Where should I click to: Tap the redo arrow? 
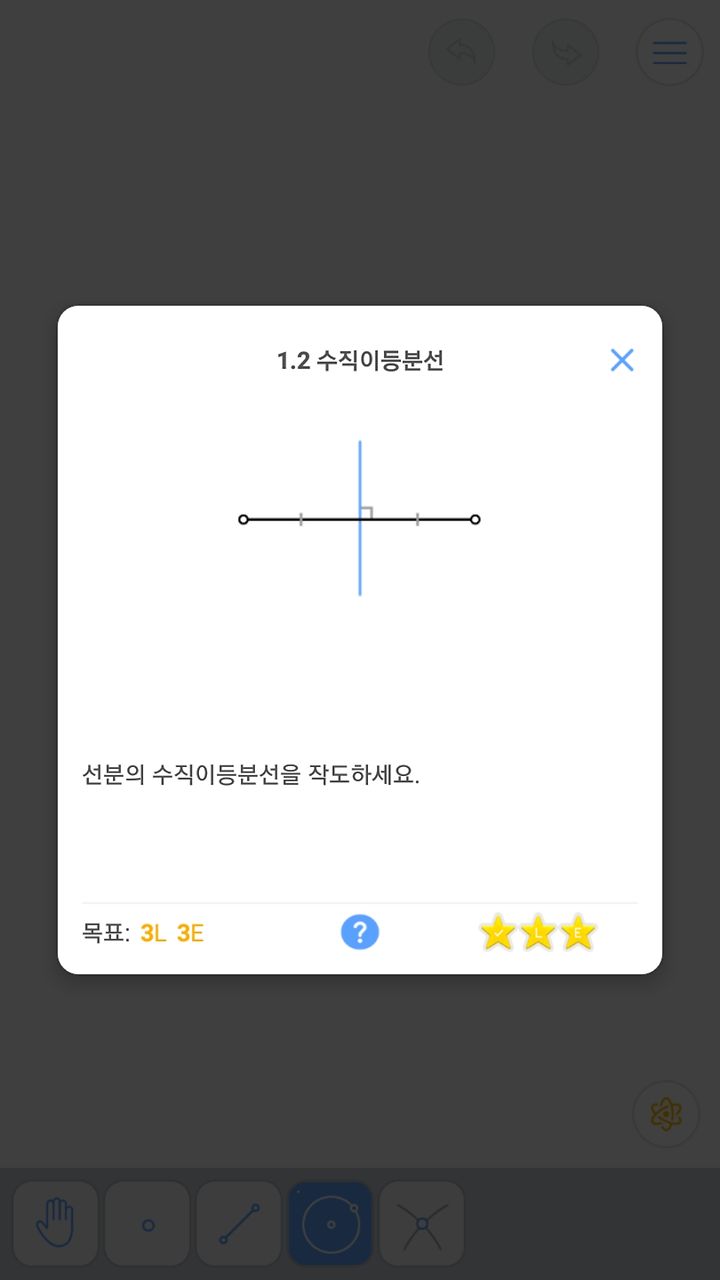pos(565,52)
